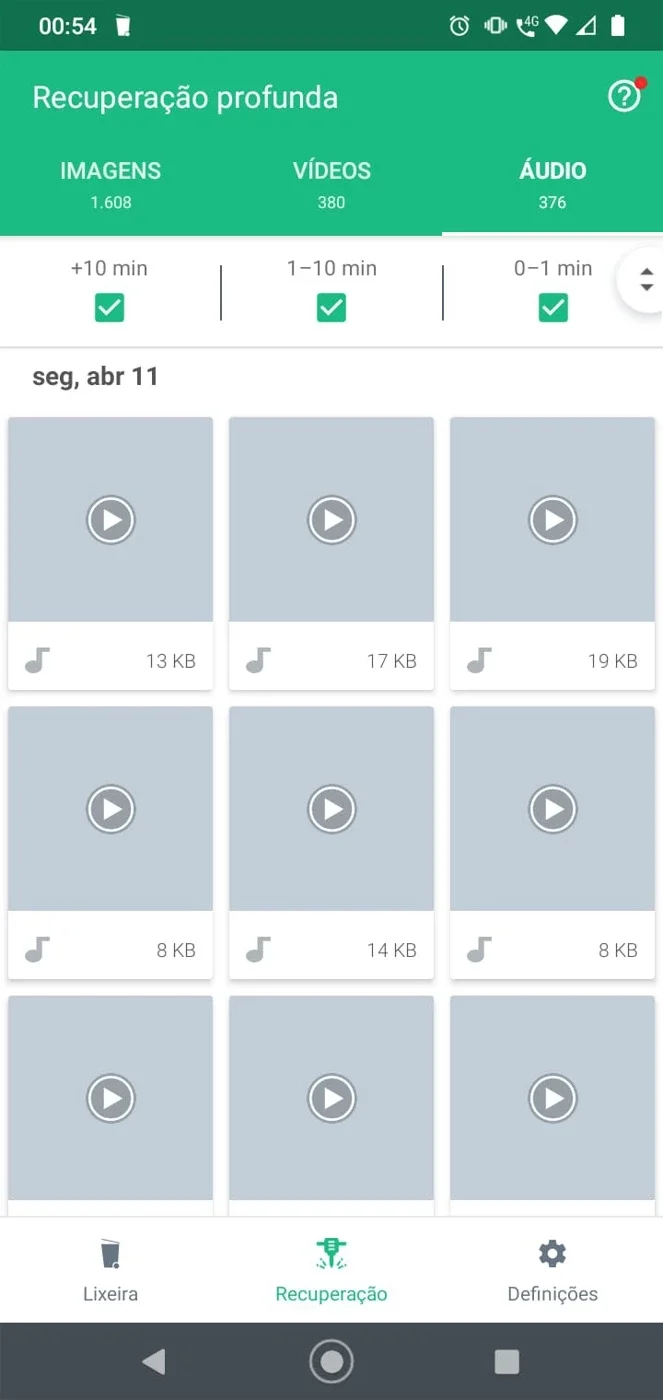
Task: Uncheck the 1–10 min filter
Action: pyautogui.click(x=331, y=307)
